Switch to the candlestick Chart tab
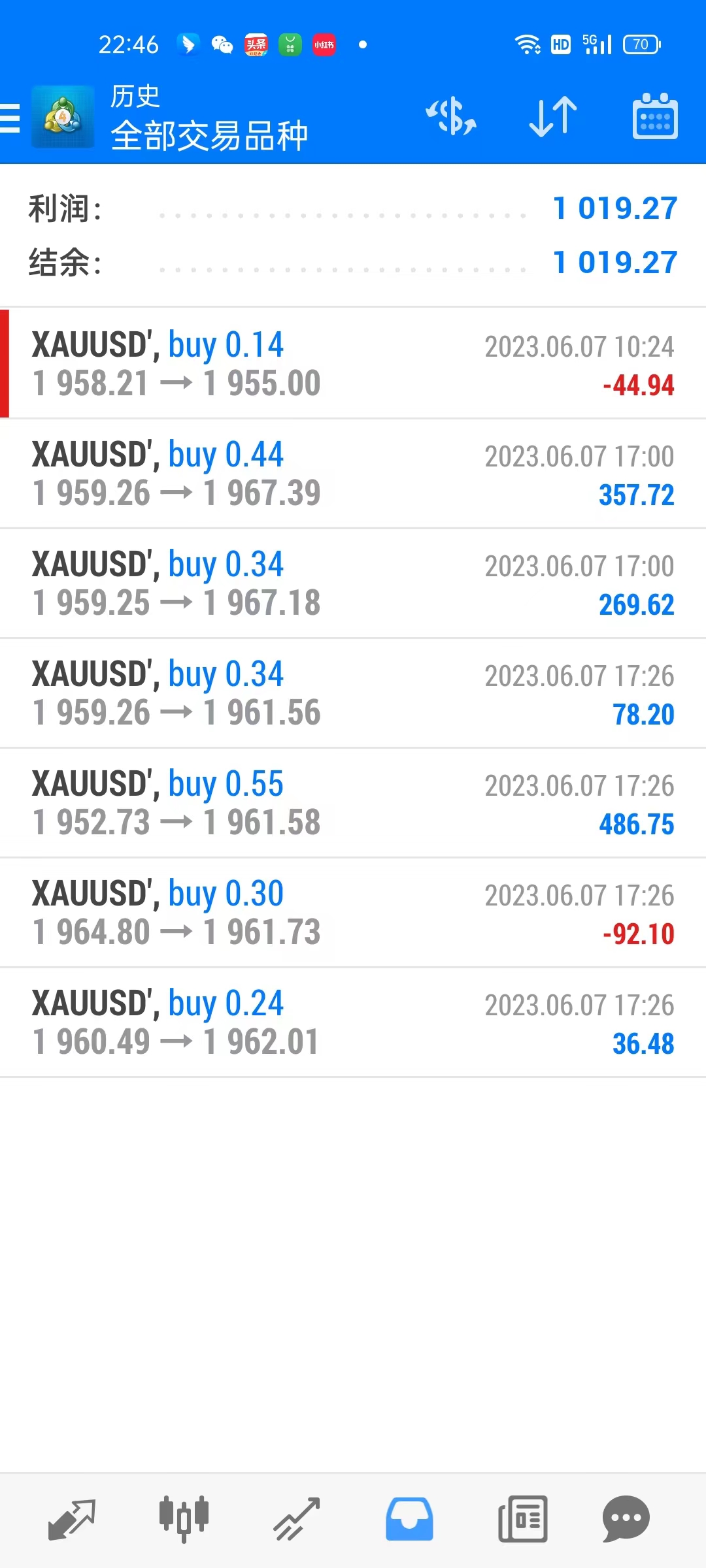706x1568 pixels. (184, 1519)
